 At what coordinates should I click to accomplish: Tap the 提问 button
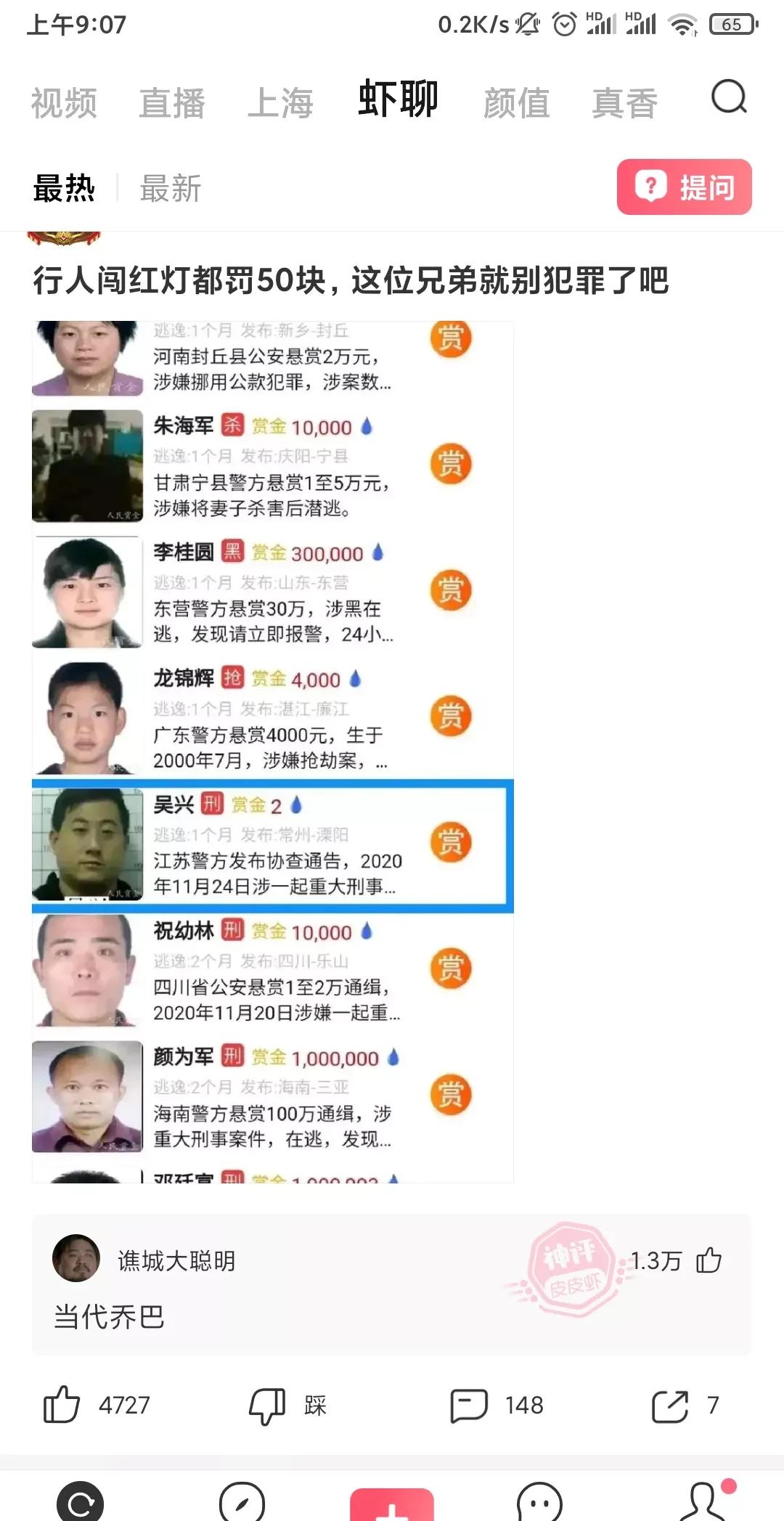pyautogui.click(x=684, y=187)
